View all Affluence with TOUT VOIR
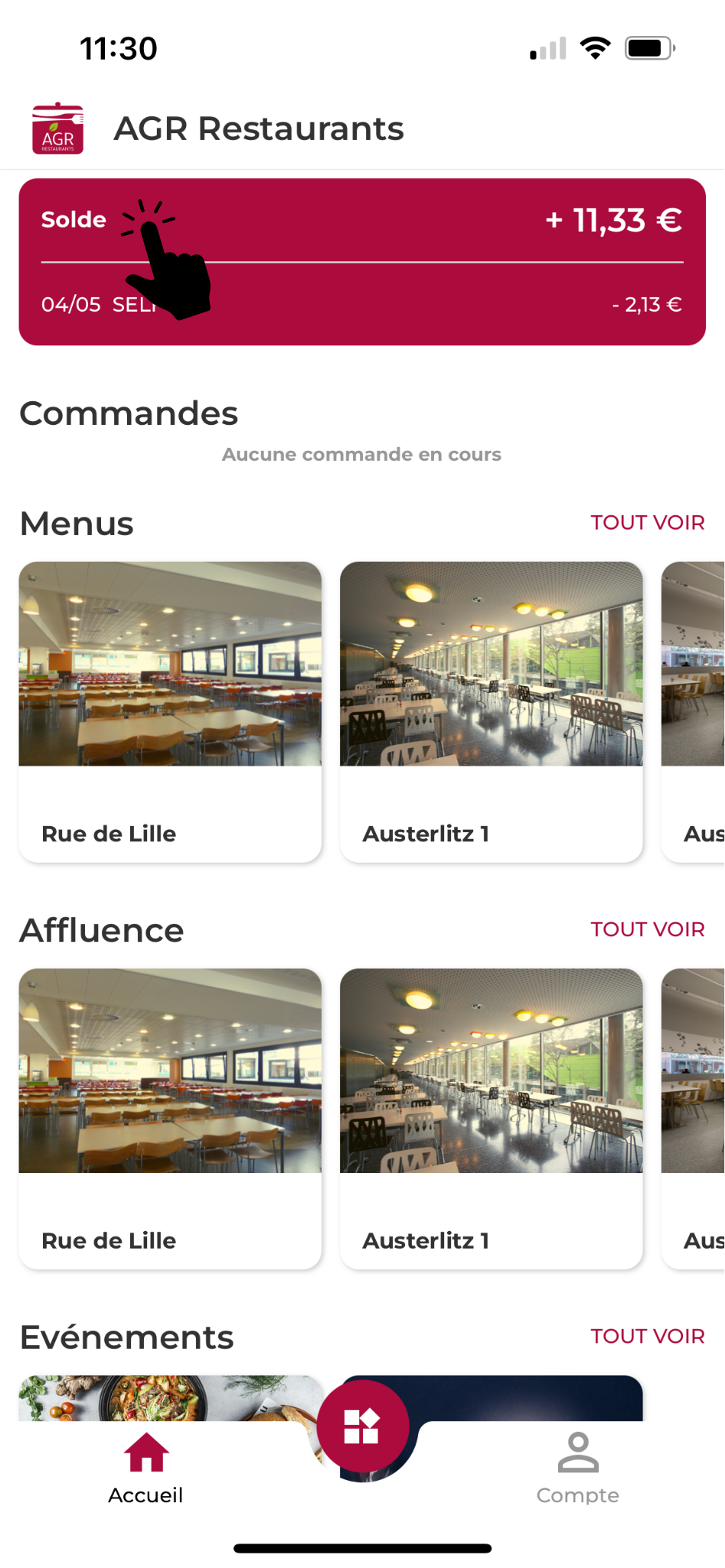This screenshot has width=725, height=1568. [647, 929]
